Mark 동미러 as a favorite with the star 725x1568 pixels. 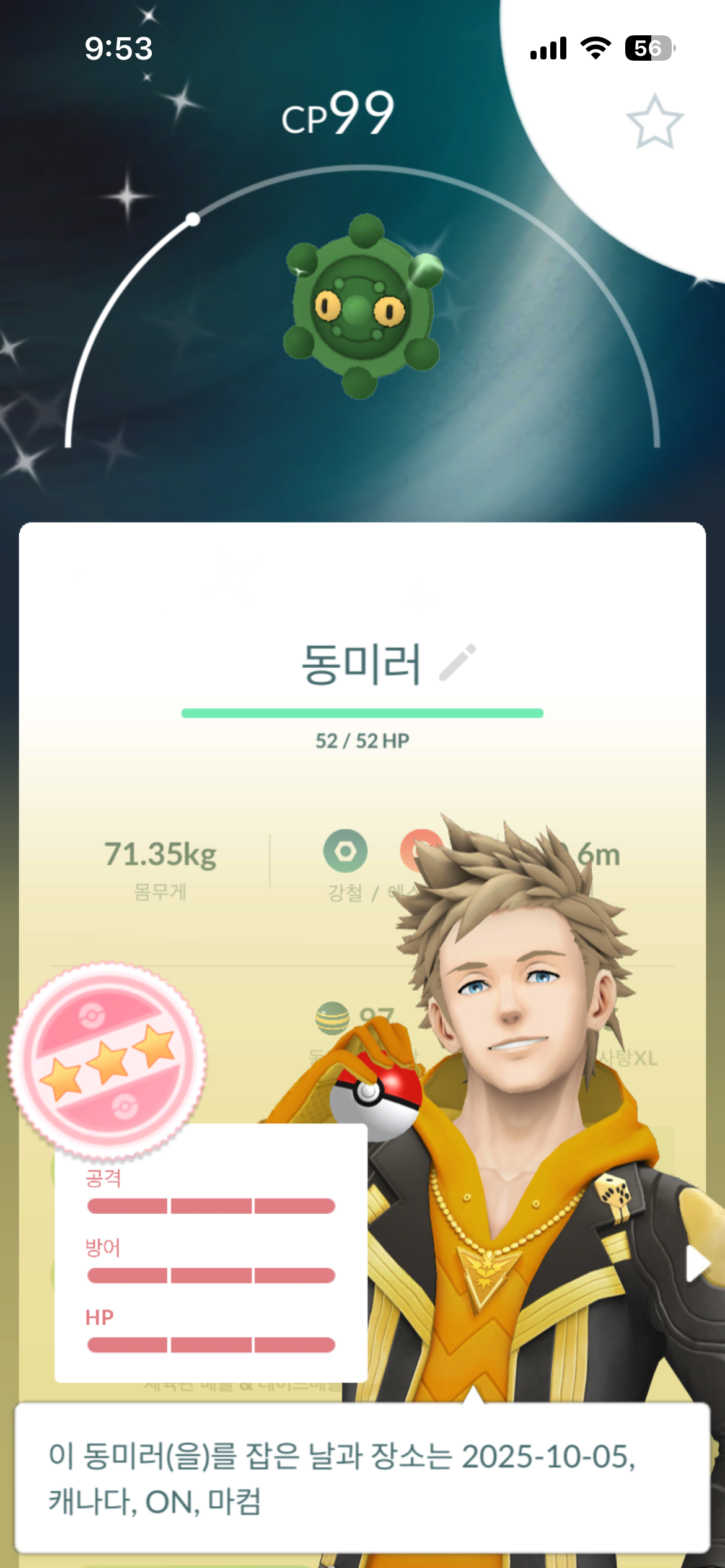click(654, 123)
